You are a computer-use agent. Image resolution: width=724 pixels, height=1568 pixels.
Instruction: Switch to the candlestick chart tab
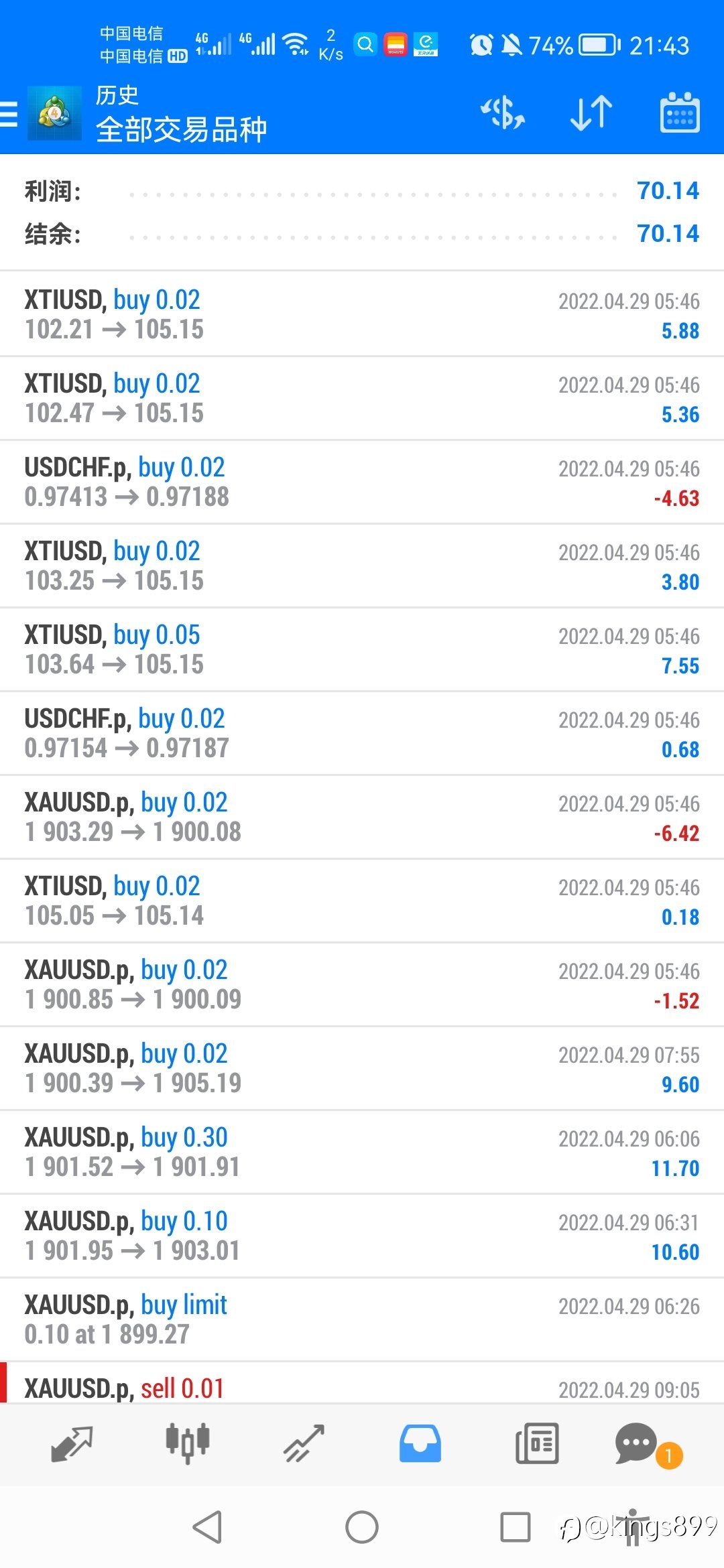pyautogui.click(x=188, y=1443)
